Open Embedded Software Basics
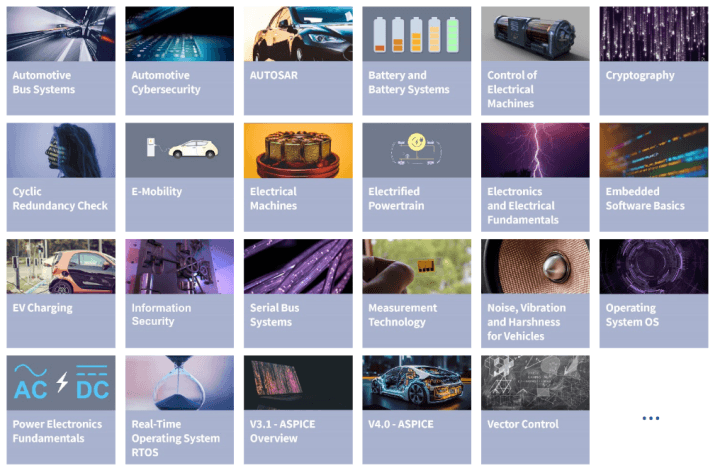720x473 pixels. pos(653,177)
